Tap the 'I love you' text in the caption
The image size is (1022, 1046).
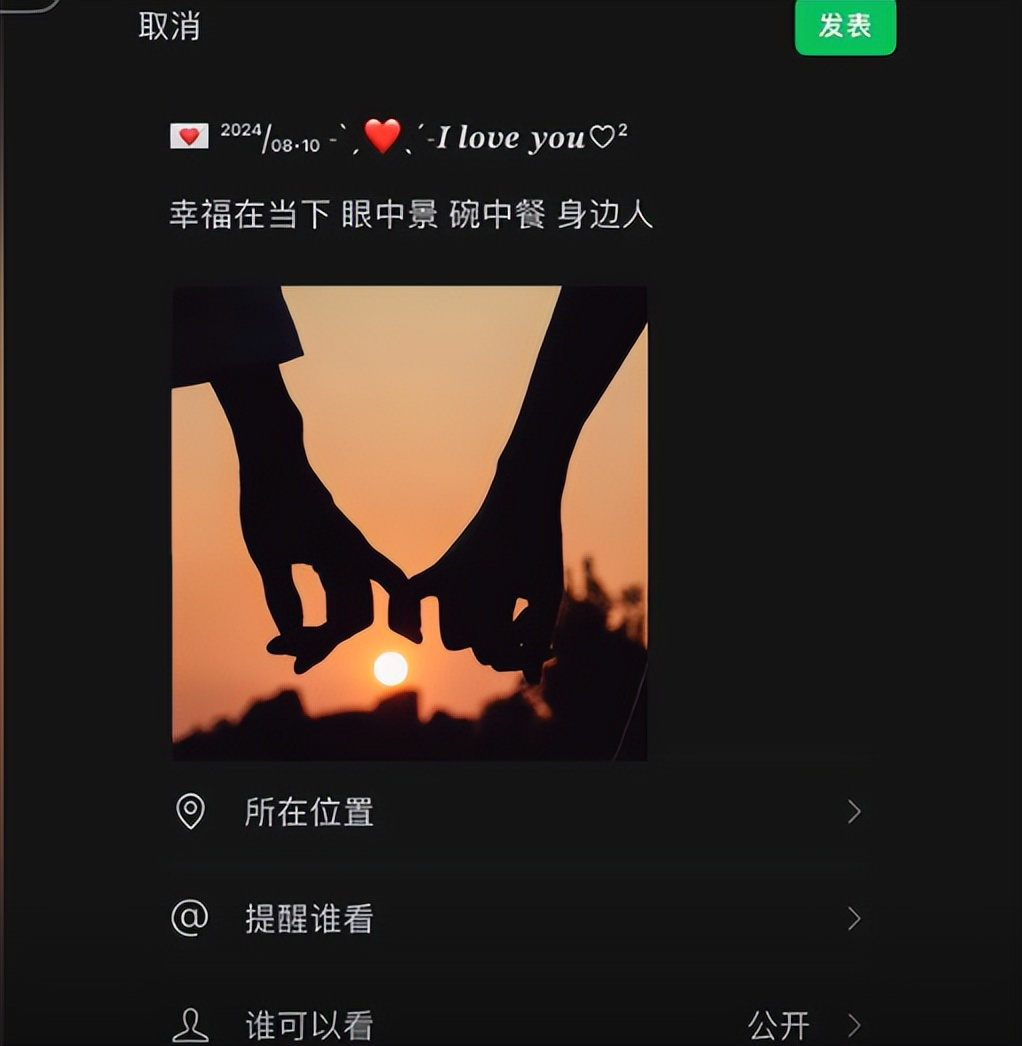[x=512, y=138]
